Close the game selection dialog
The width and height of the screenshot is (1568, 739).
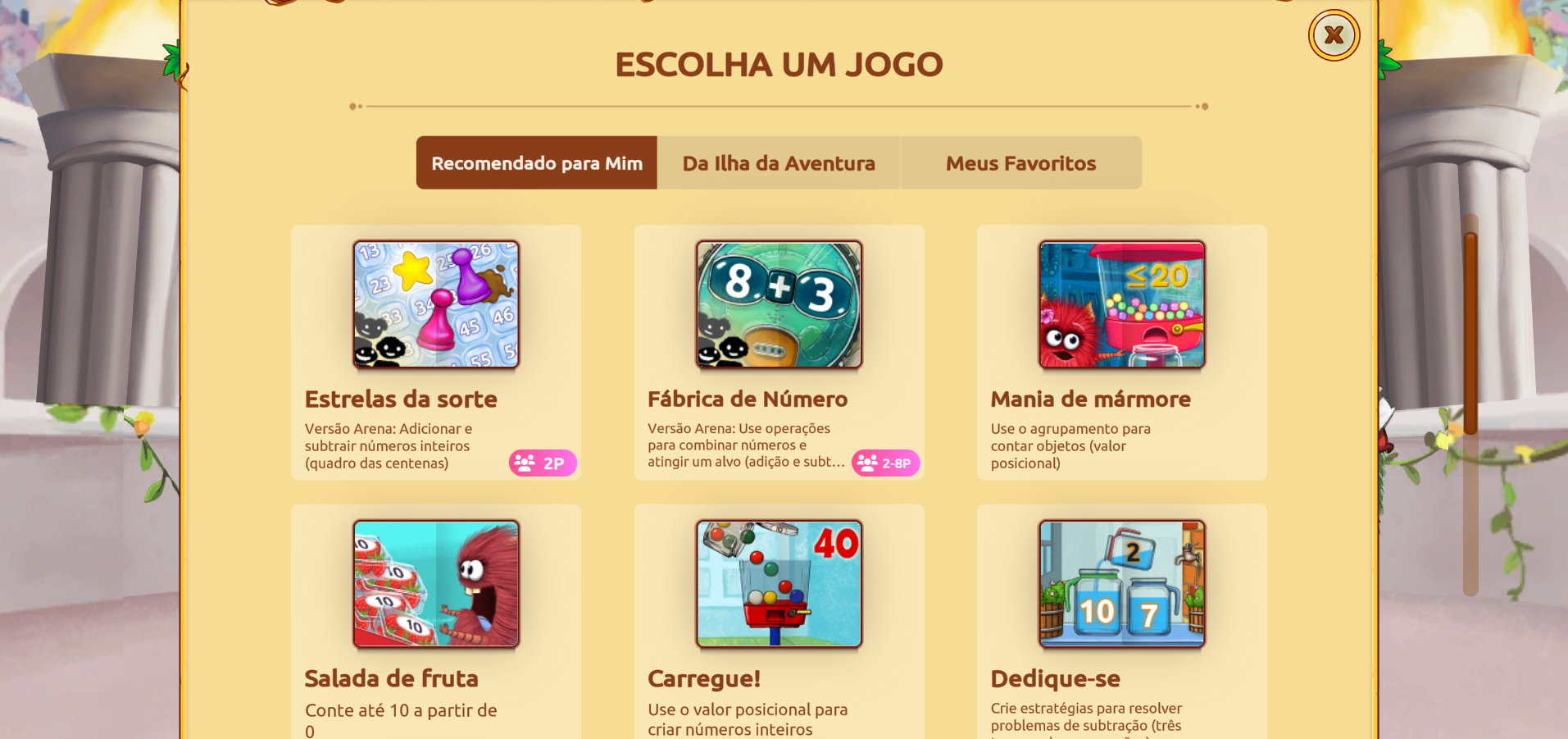(x=1334, y=35)
